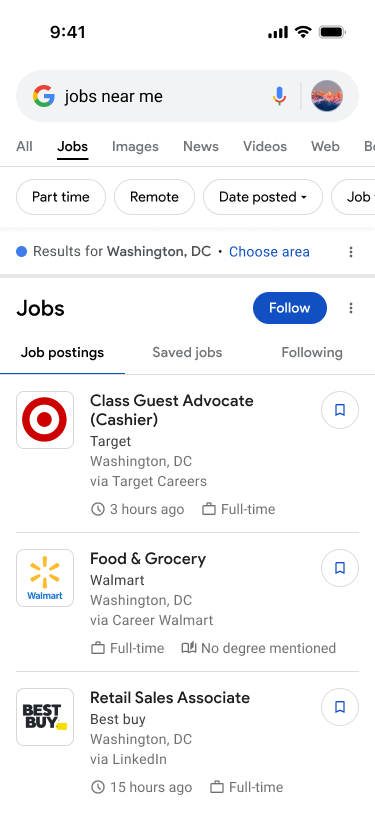375x814 pixels.
Task: Switch to the Videos tab
Action: [265, 146]
